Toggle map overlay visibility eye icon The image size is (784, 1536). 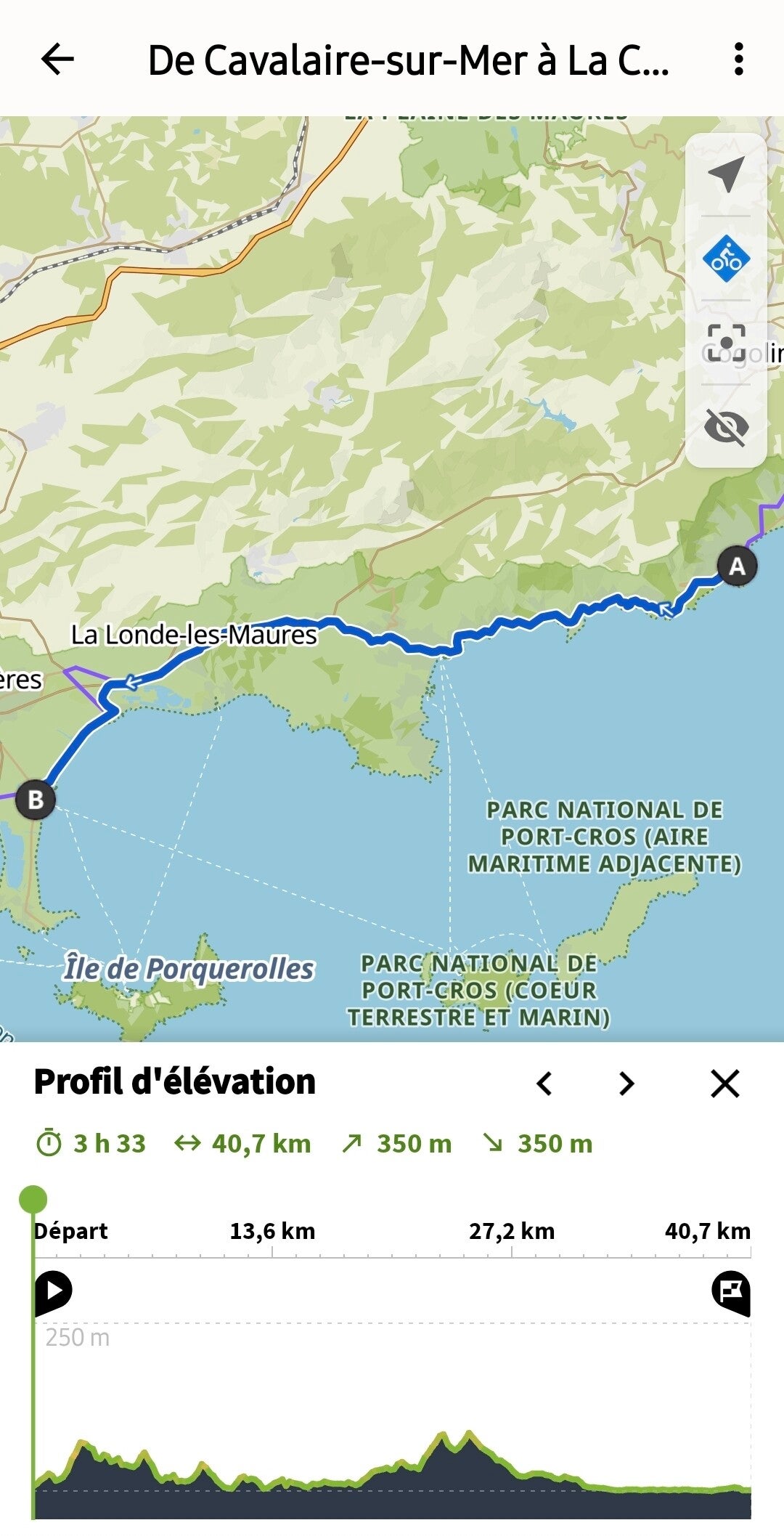coord(726,426)
